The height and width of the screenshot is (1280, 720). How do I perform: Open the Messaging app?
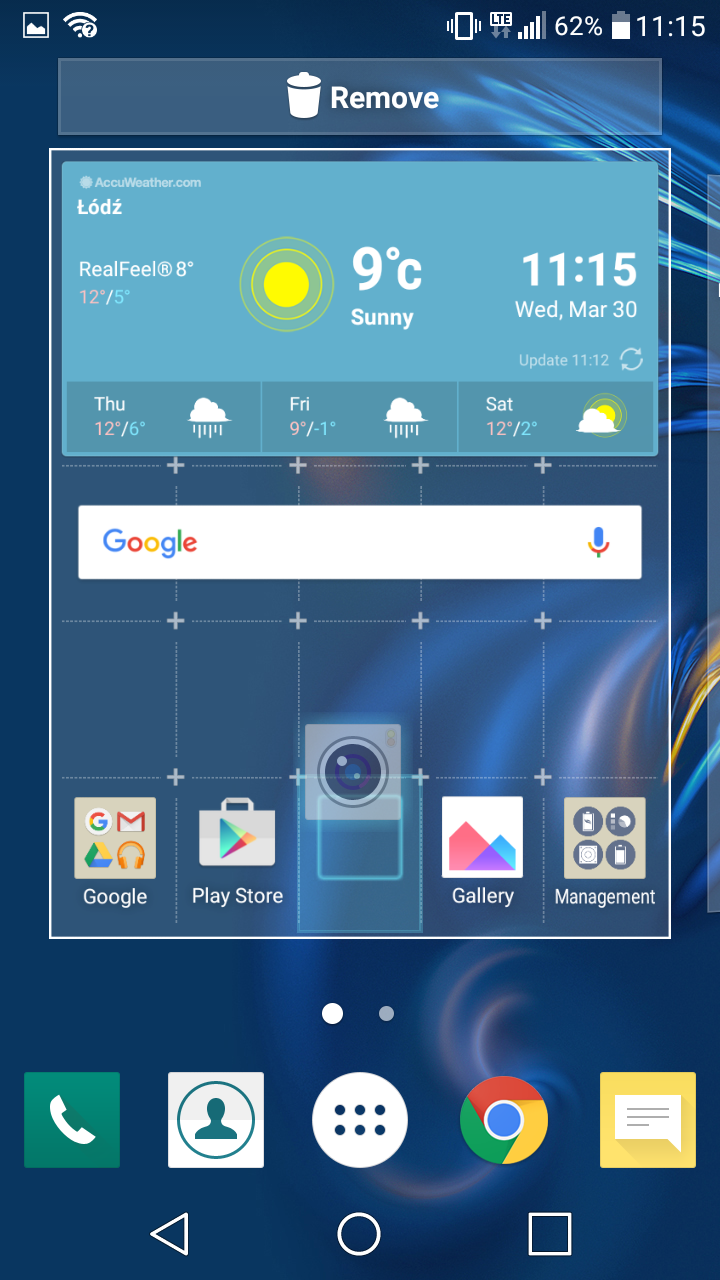648,1120
